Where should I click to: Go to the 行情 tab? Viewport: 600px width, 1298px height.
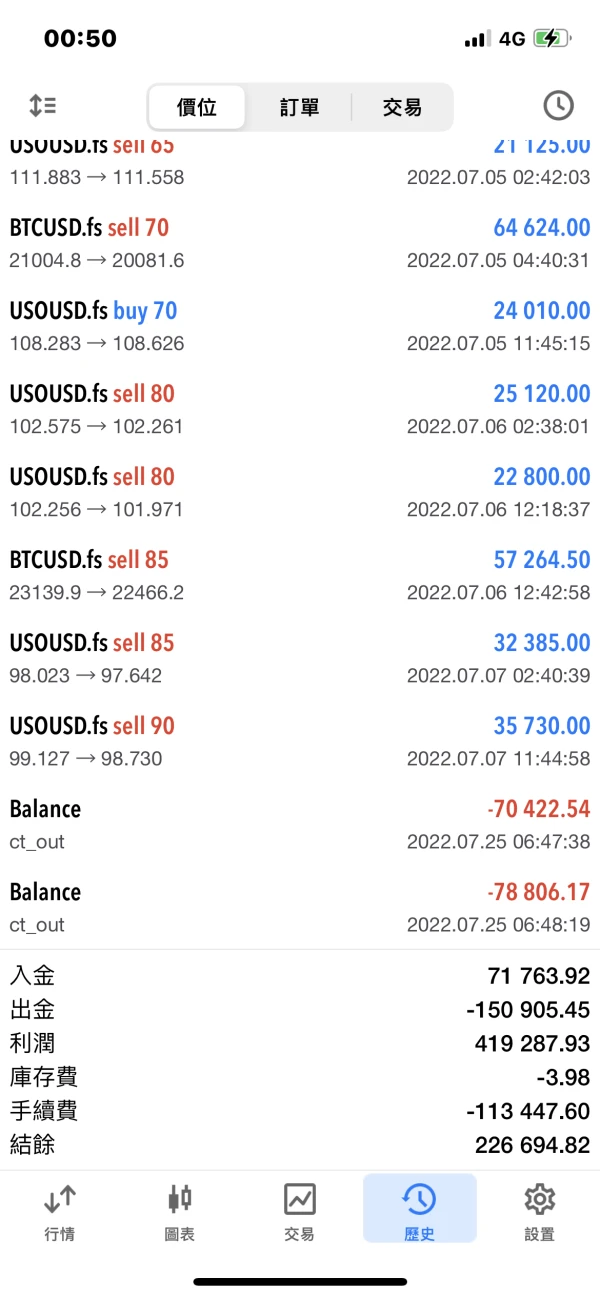click(x=60, y=1210)
